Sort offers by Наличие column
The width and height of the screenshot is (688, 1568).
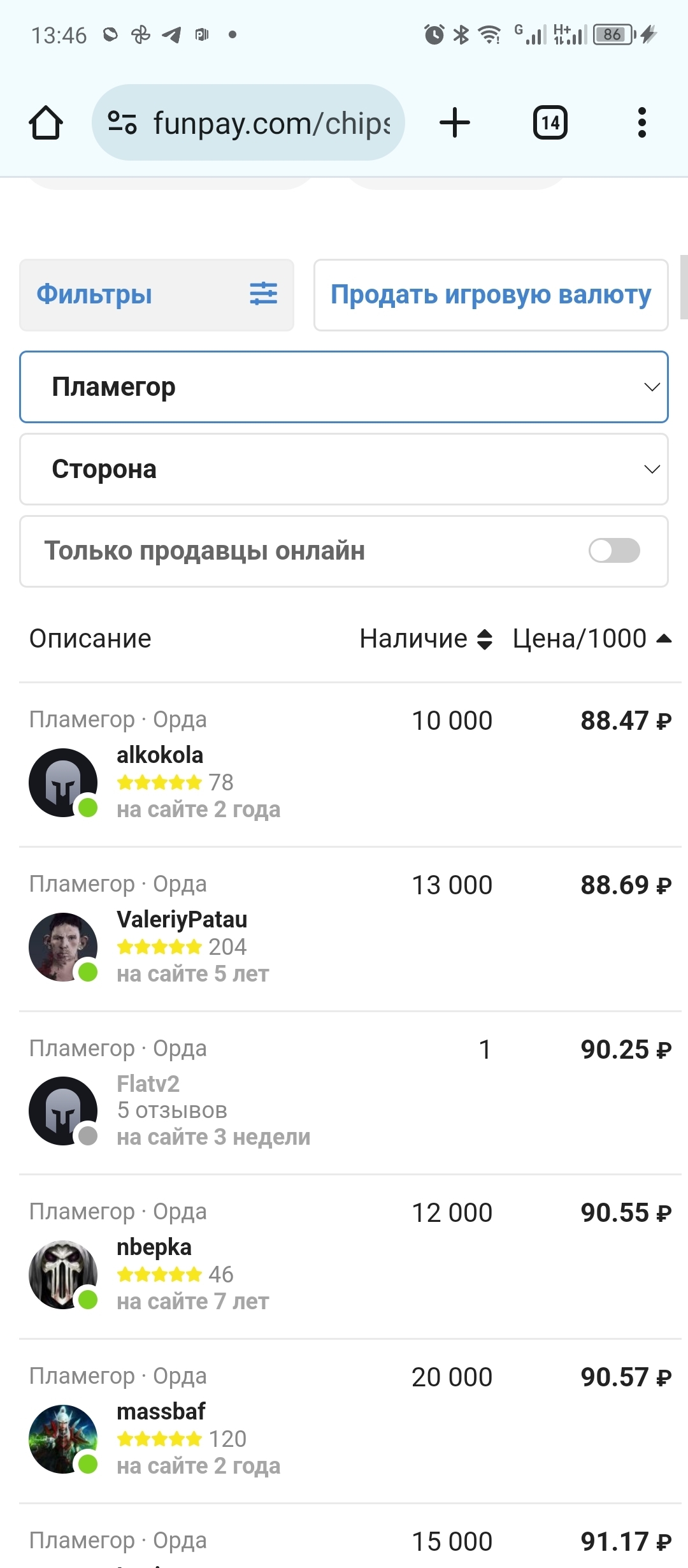tap(426, 639)
